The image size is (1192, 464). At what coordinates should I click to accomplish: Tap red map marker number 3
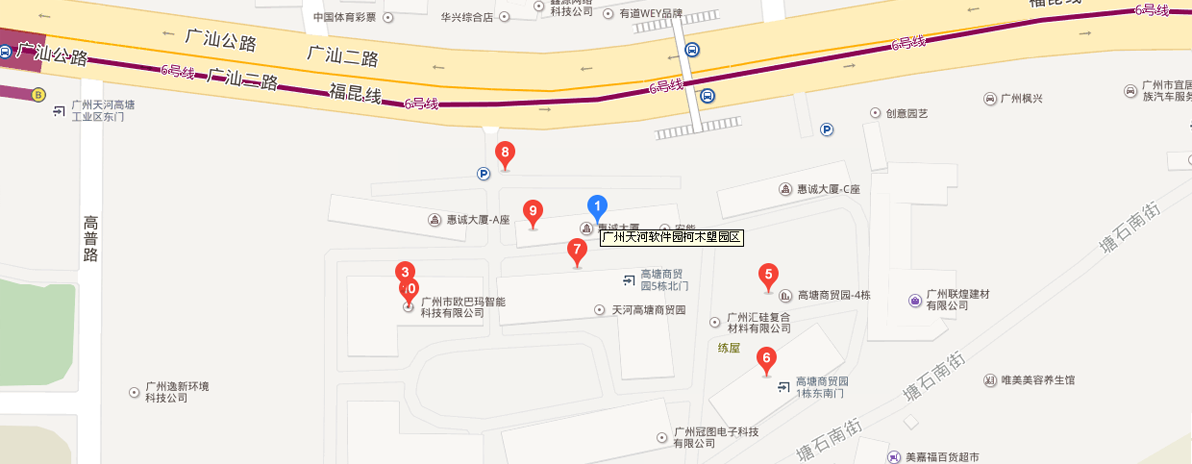coord(404,271)
